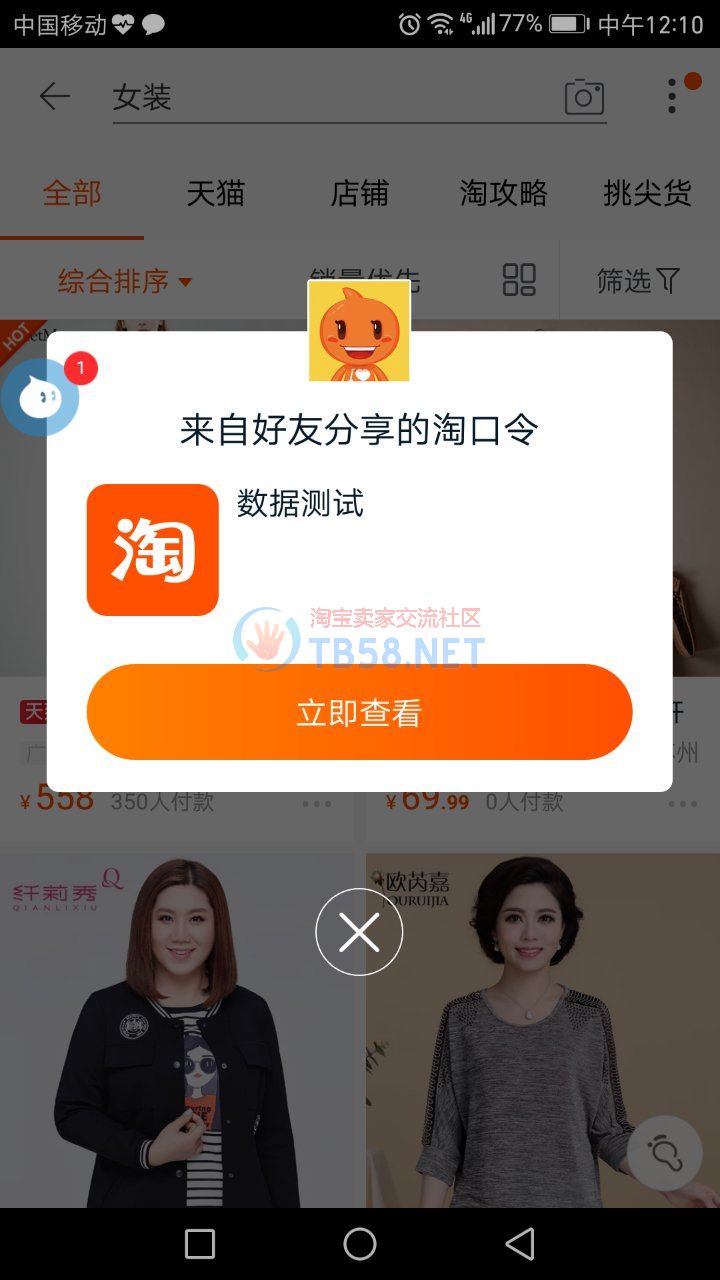
Task: Tap the 女装 search field
Action: (330, 97)
